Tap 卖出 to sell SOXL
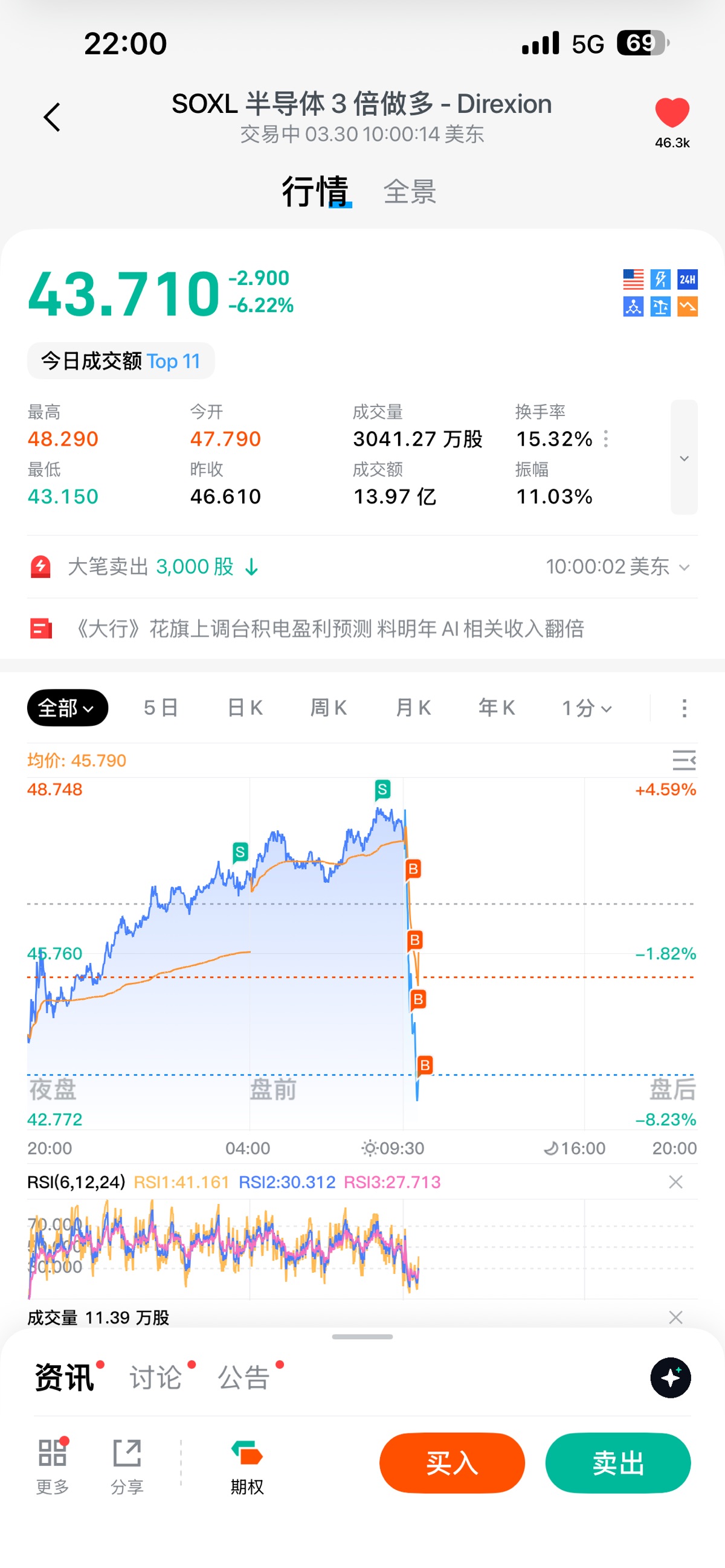 click(x=617, y=1463)
